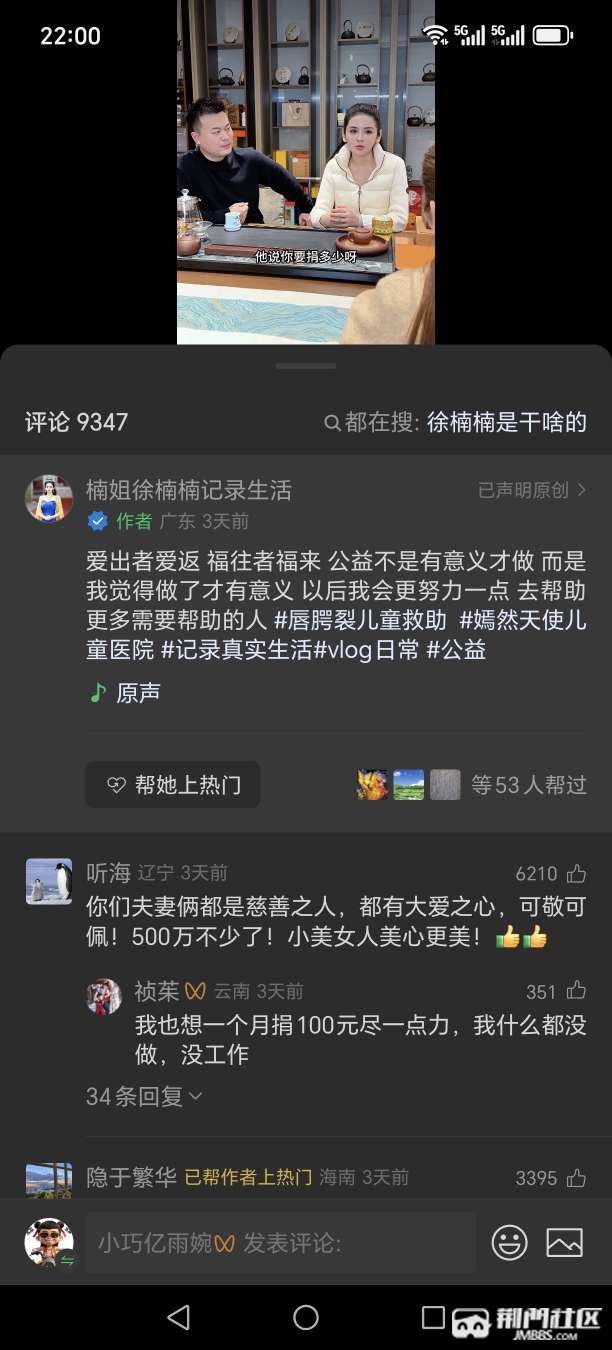
Task: Like 祯茱's reply
Action: tap(576, 991)
